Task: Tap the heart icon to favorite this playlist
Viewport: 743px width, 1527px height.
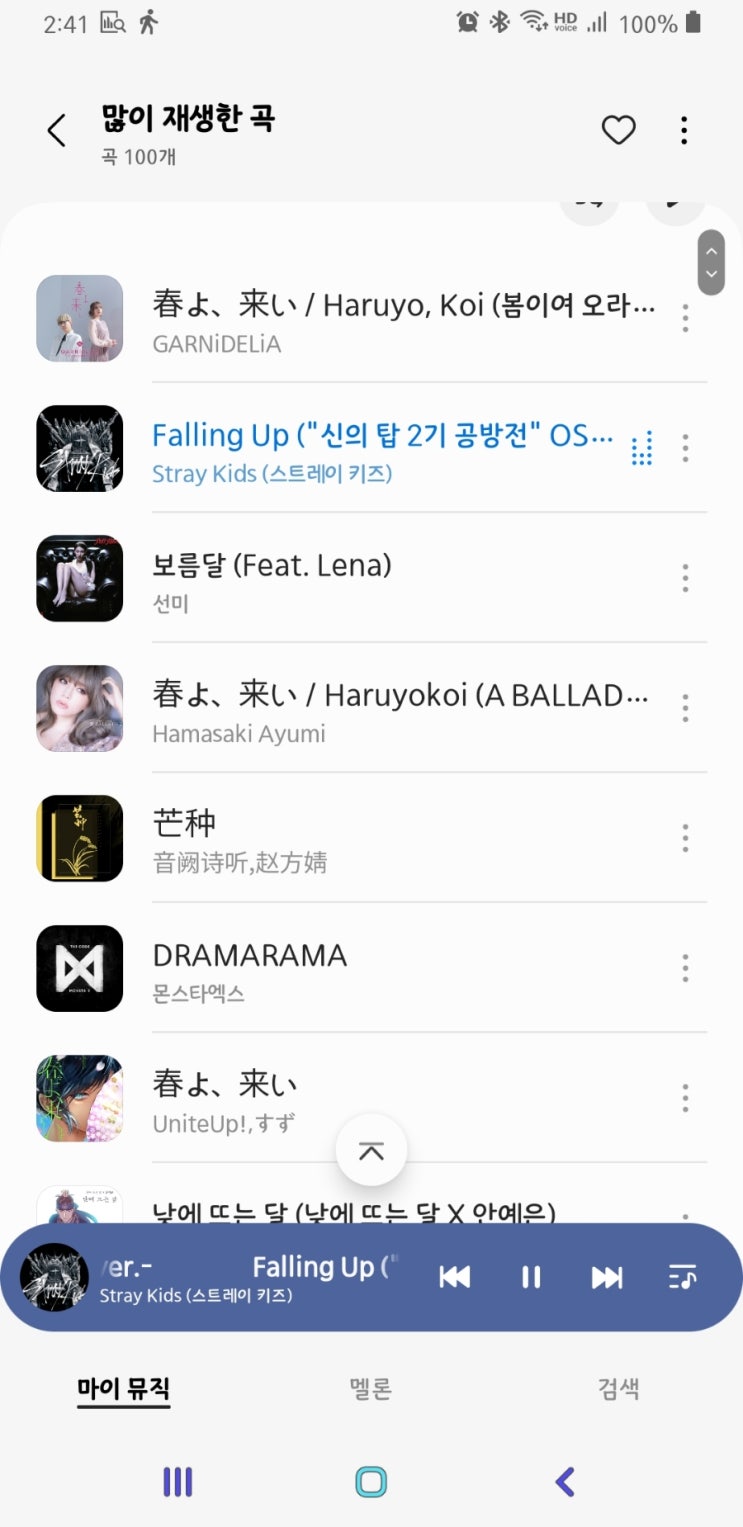Action: pos(618,130)
